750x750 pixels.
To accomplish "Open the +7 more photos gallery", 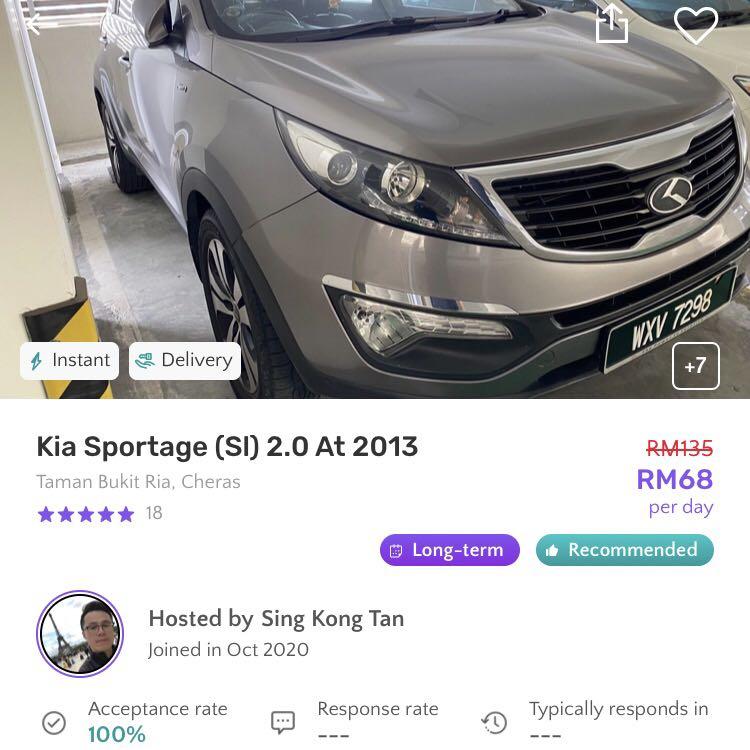I will tap(695, 366).
